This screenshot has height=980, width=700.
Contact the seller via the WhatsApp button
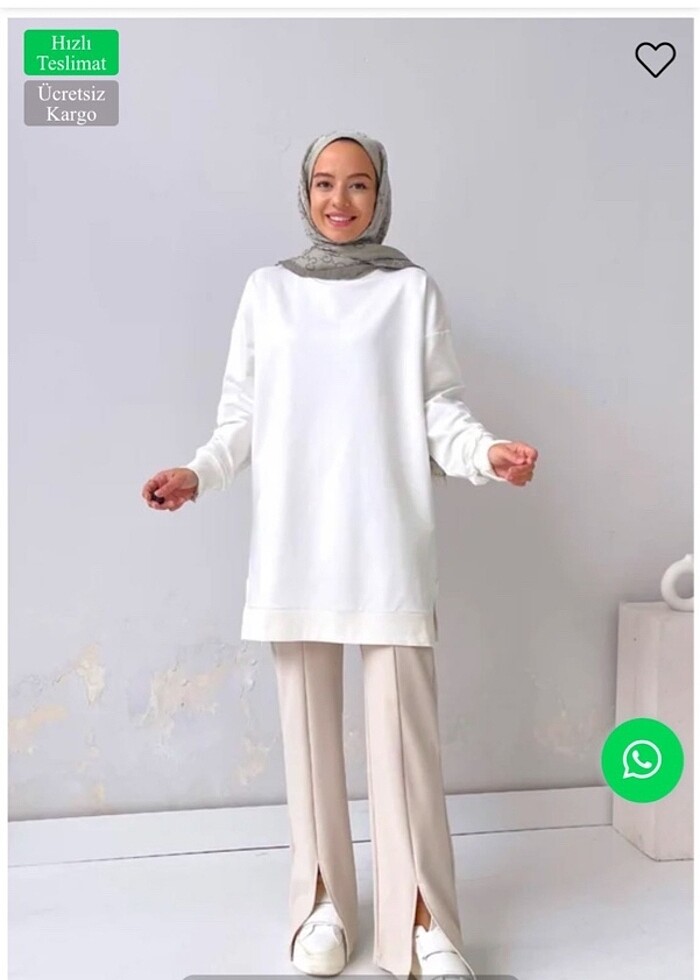coord(642,760)
